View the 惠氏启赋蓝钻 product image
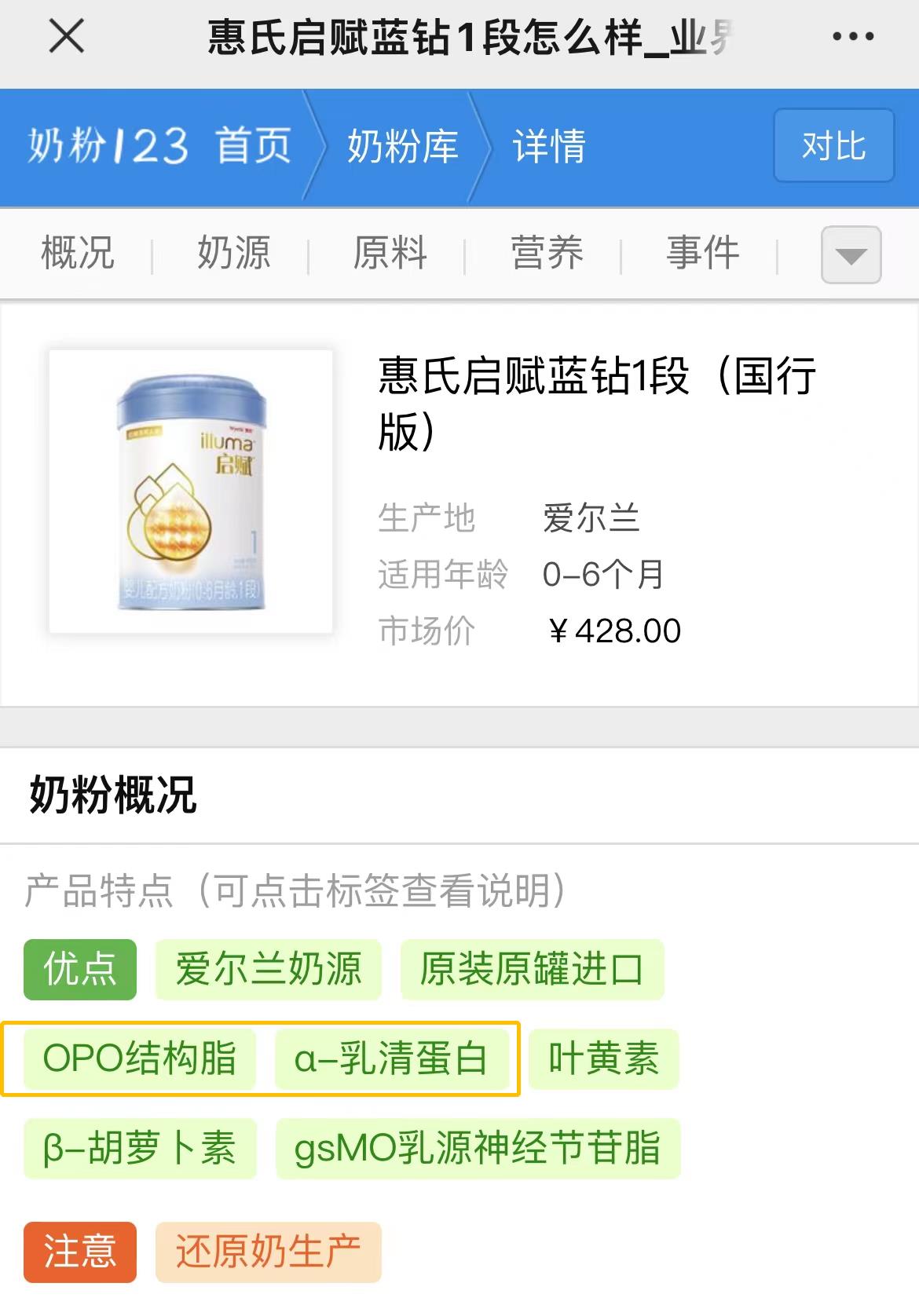 point(191,492)
